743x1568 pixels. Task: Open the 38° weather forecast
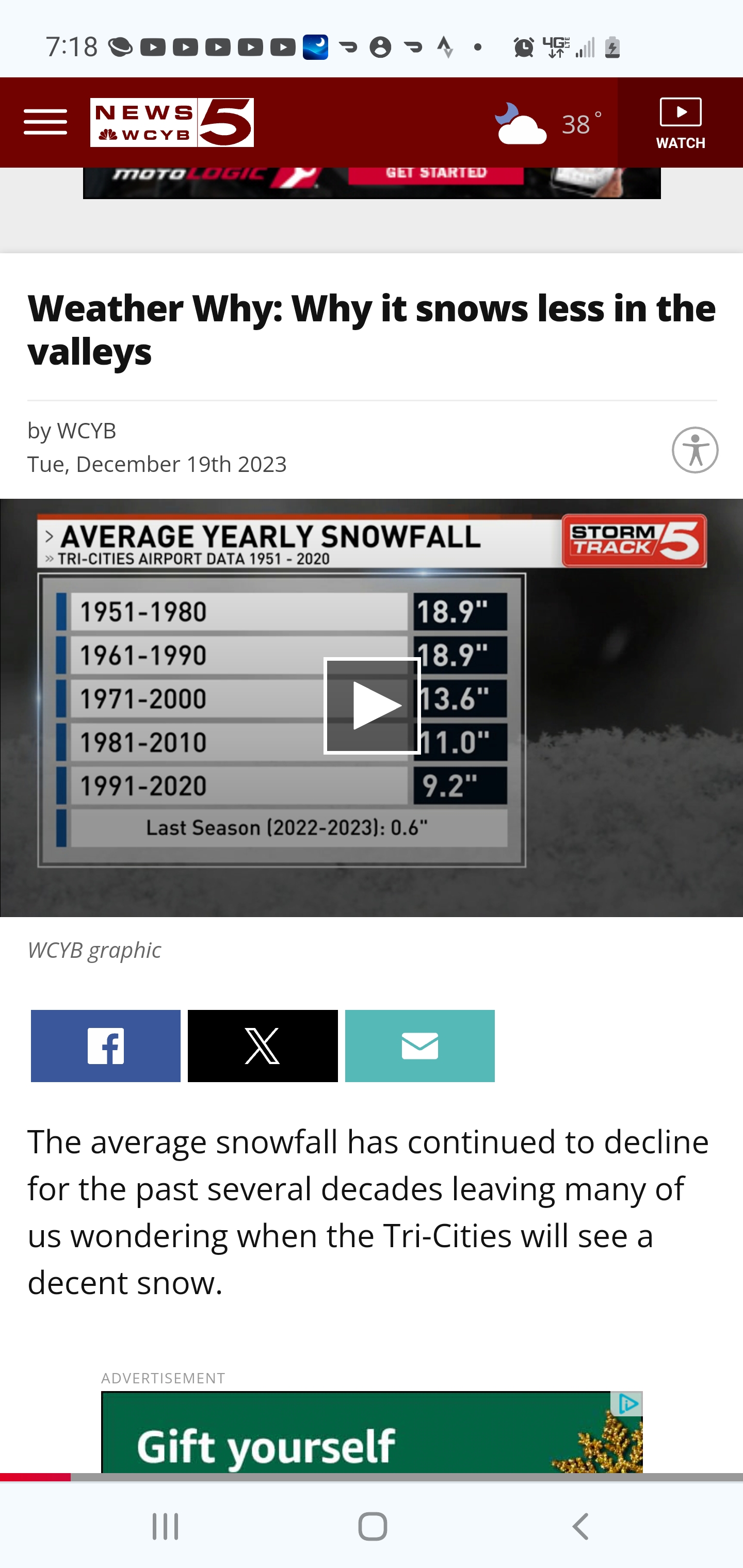(x=548, y=124)
